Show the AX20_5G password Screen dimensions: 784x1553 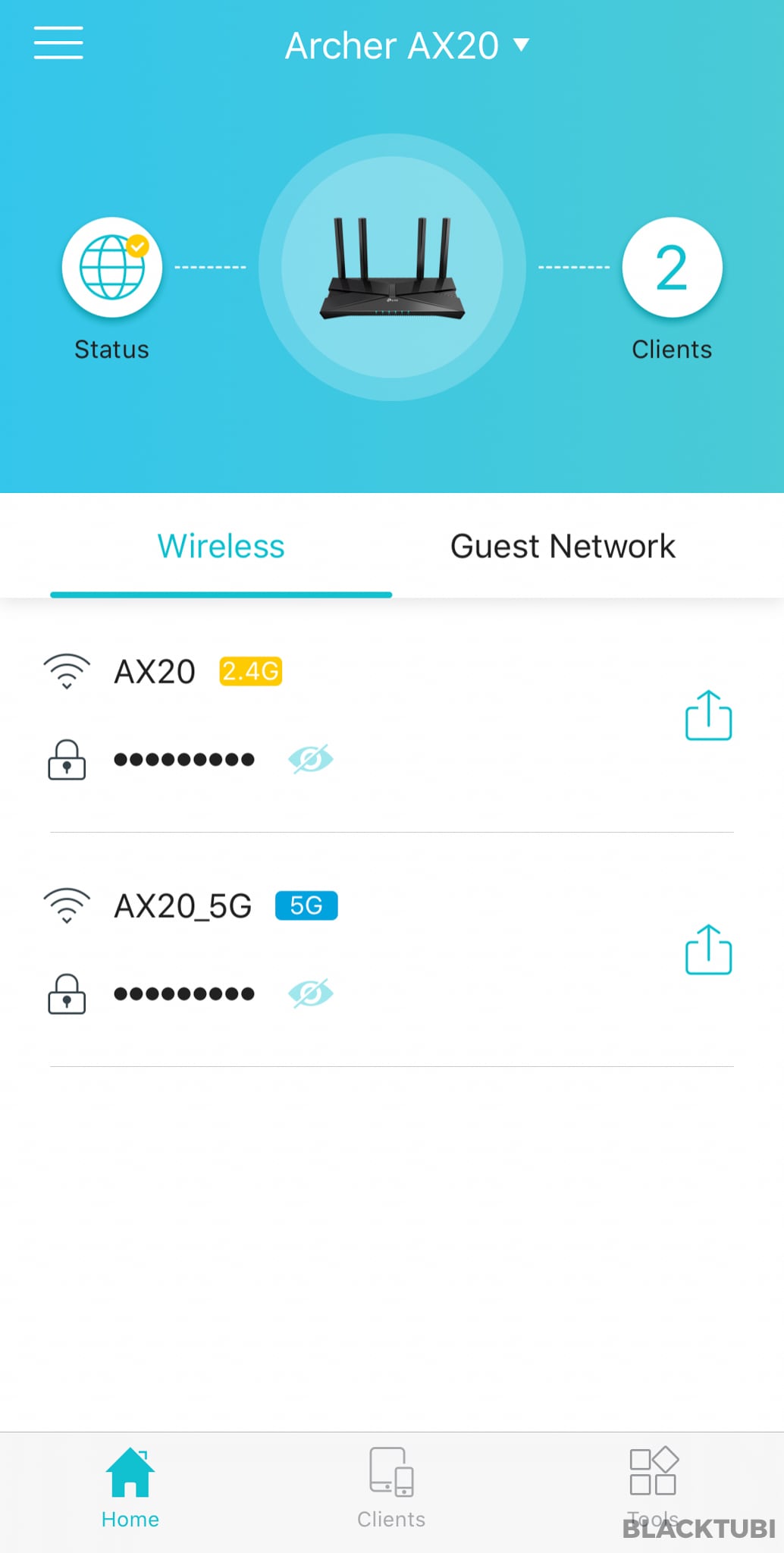[x=311, y=993]
